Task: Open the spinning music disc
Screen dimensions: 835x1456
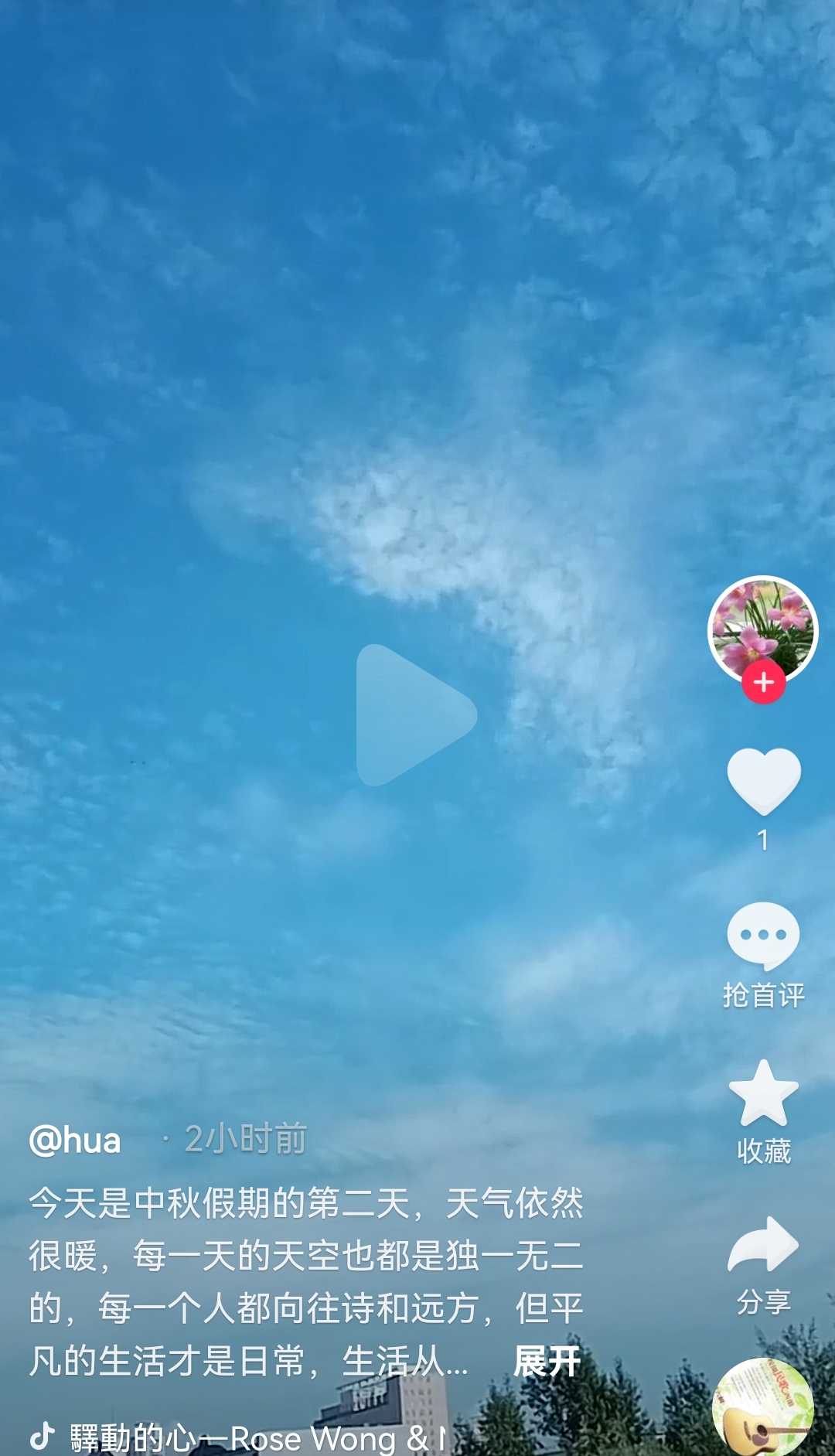Action: [x=762, y=1409]
